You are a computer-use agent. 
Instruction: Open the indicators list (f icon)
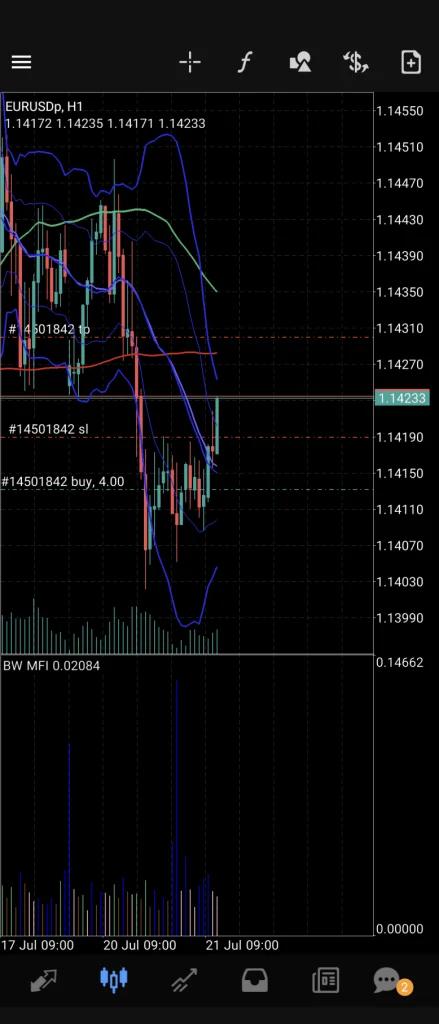[x=245, y=62]
